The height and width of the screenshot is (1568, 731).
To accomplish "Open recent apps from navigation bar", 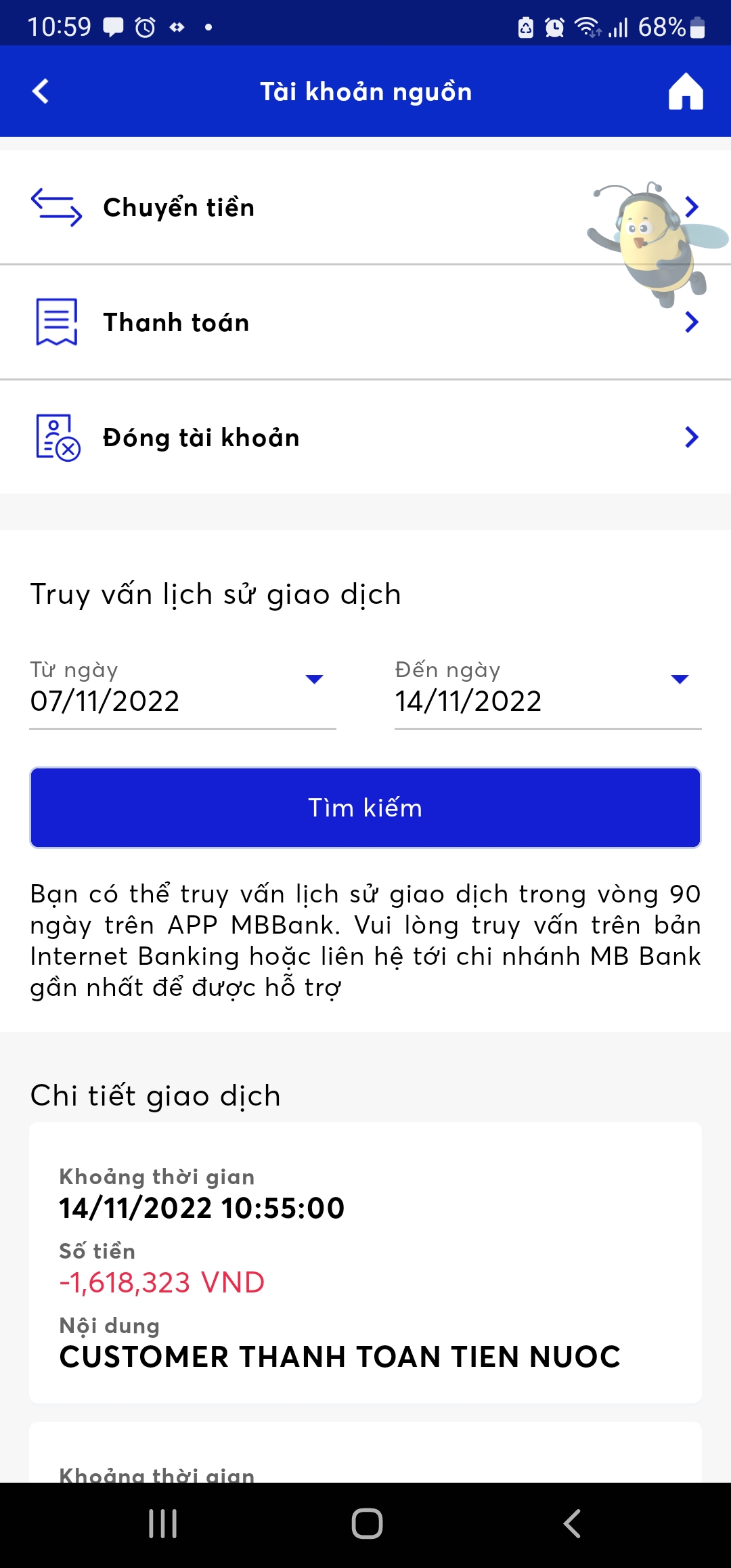I will (x=163, y=1524).
